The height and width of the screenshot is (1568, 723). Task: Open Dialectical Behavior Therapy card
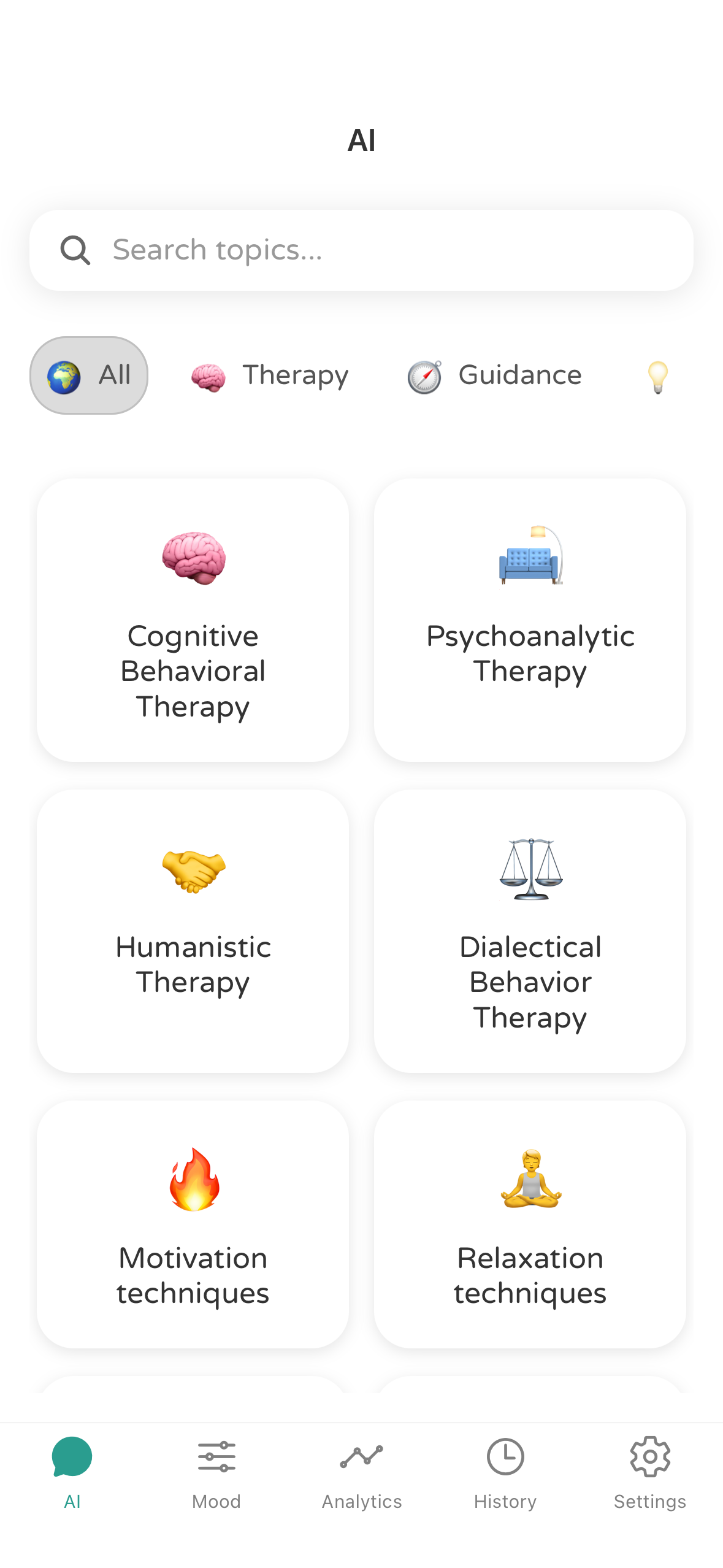click(530, 931)
